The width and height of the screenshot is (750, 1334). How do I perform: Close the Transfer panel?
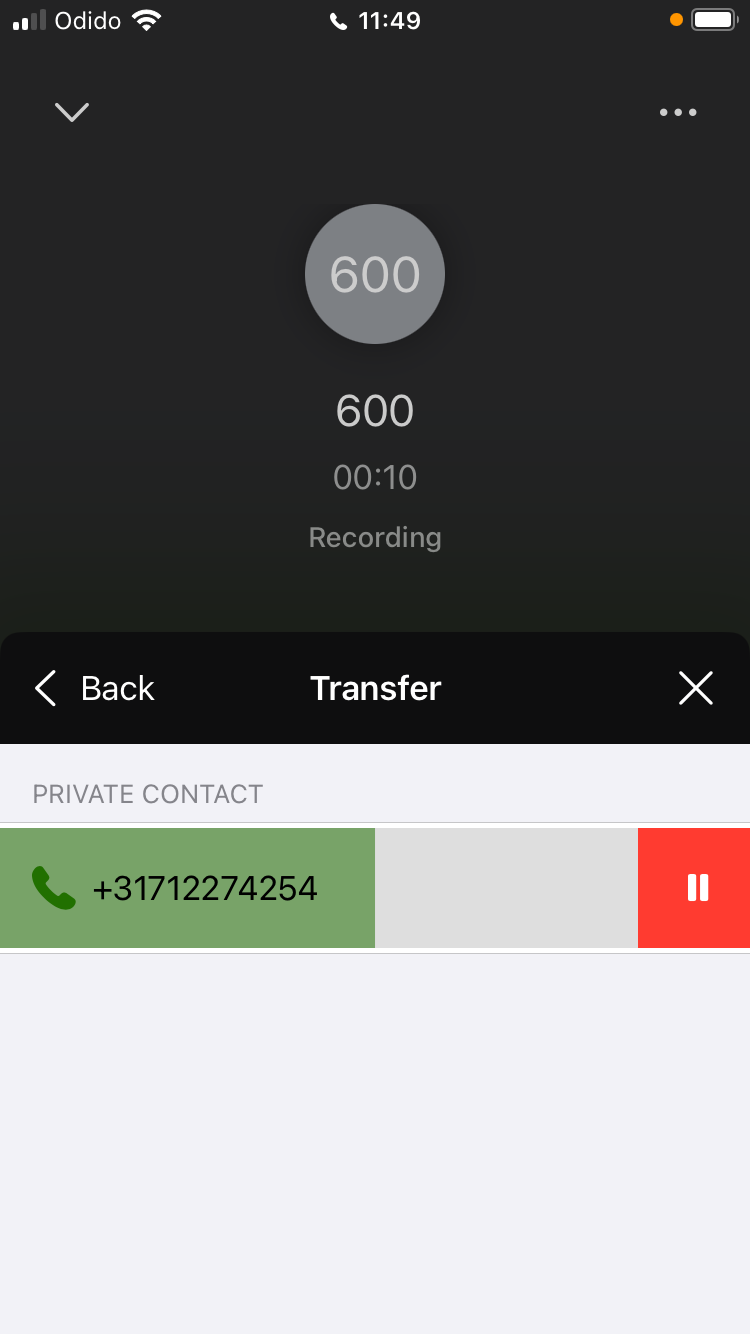pos(695,688)
